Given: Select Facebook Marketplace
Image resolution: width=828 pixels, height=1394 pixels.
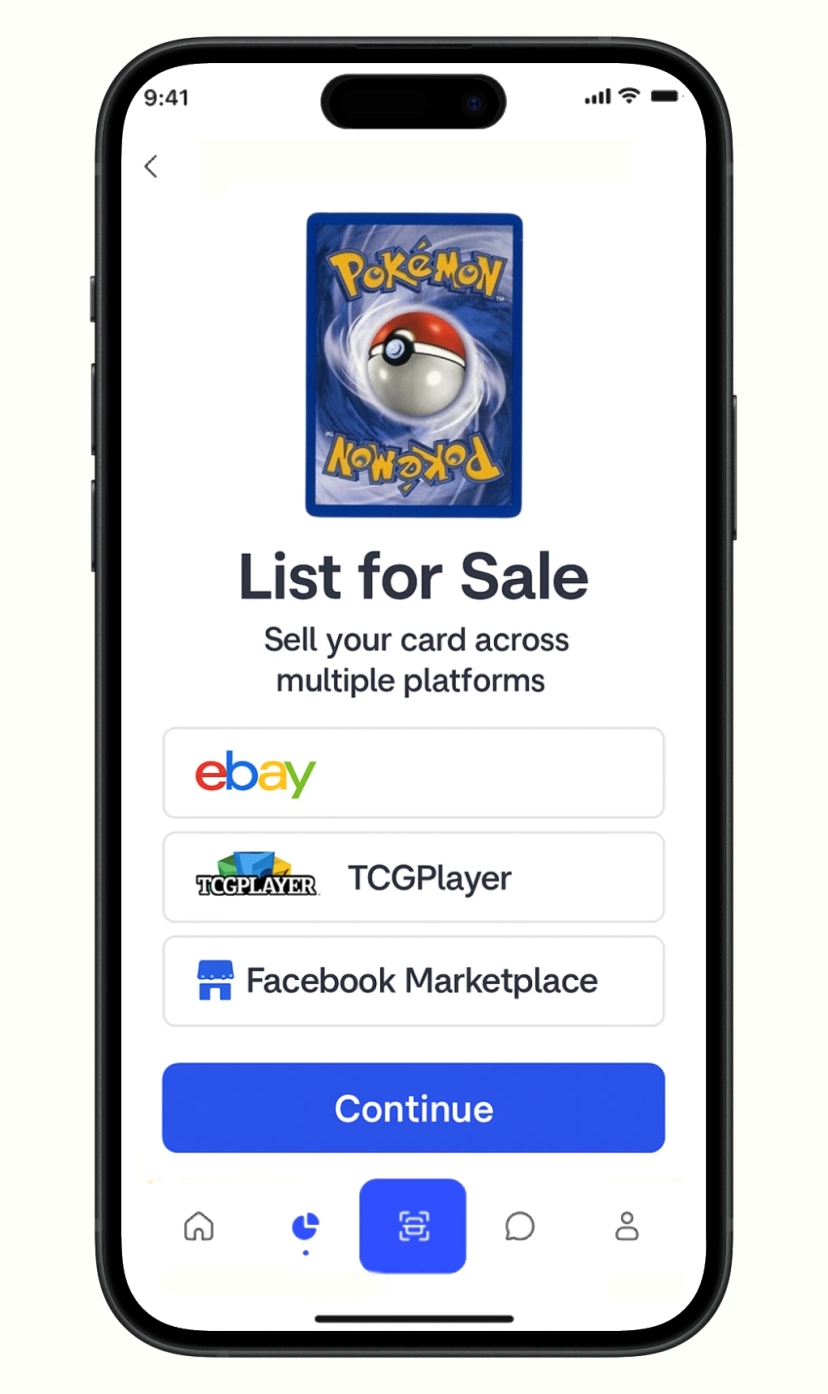Looking at the screenshot, I should [413, 981].
